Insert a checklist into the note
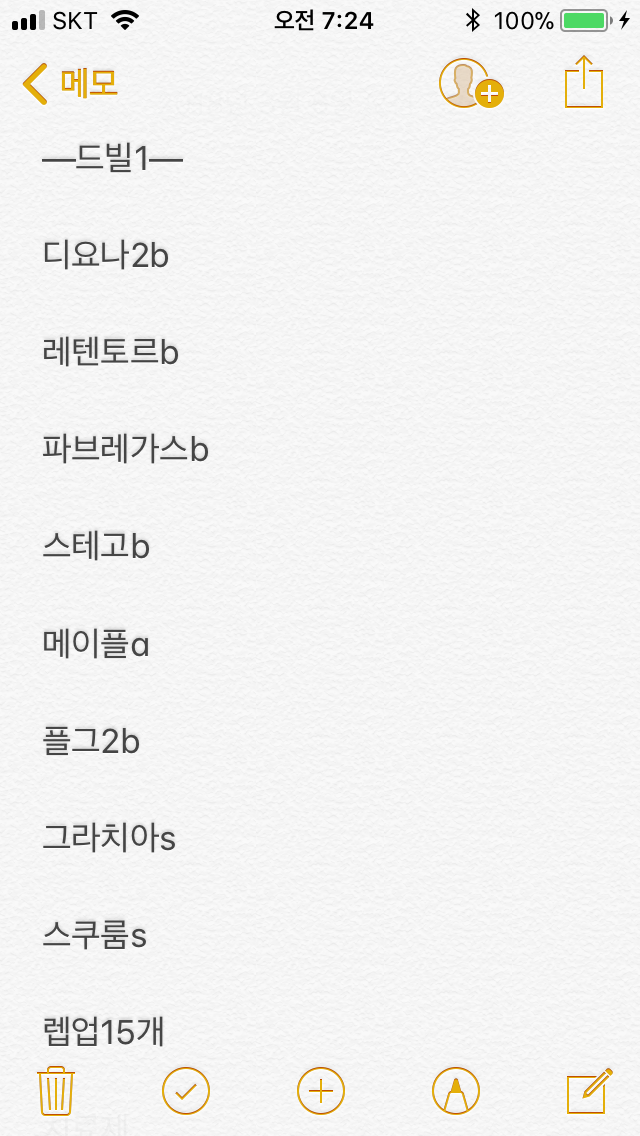Viewport: 640px width, 1136px height. [x=186, y=1090]
